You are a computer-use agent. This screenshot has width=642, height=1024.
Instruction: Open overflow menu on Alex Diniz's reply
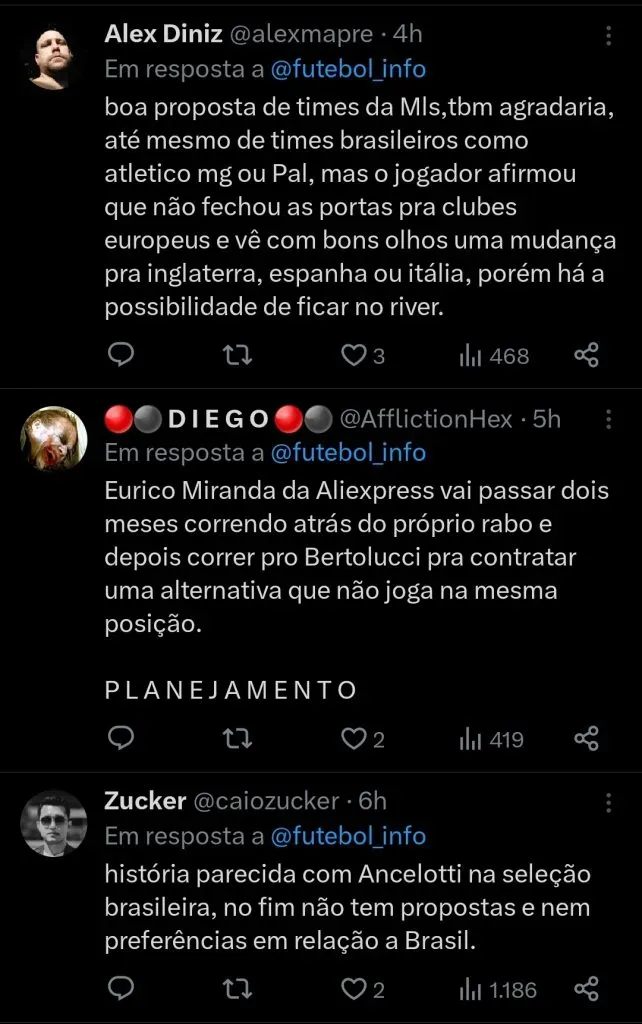click(x=609, y=35)
